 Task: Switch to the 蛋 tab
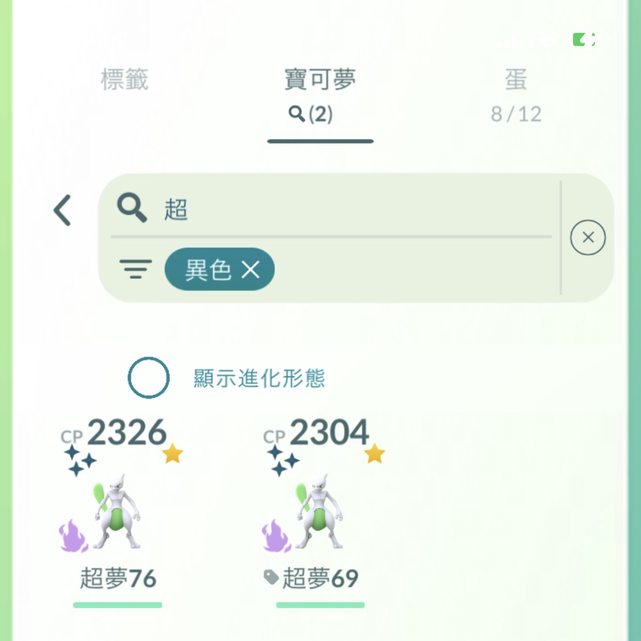(516, 94)
